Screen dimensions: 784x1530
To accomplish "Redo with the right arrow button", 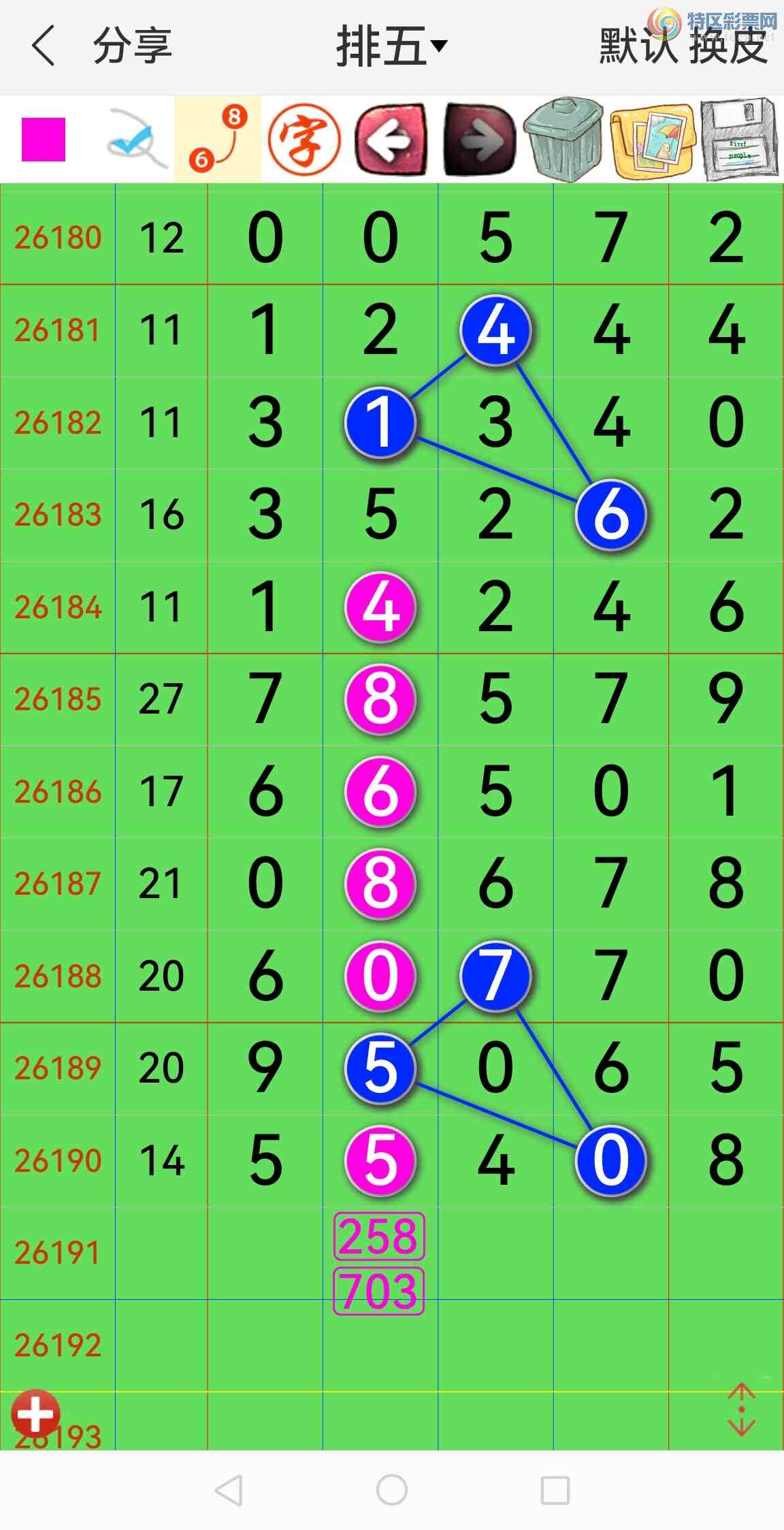I will coord(479,140).
